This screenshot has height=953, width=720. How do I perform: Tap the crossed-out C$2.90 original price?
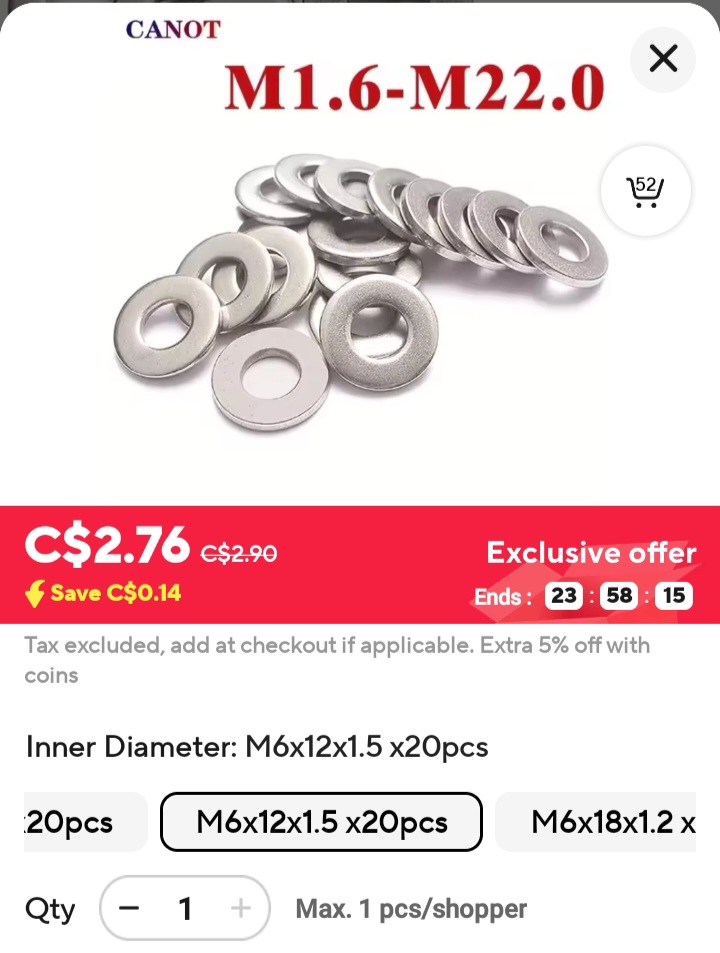[238, 552]
